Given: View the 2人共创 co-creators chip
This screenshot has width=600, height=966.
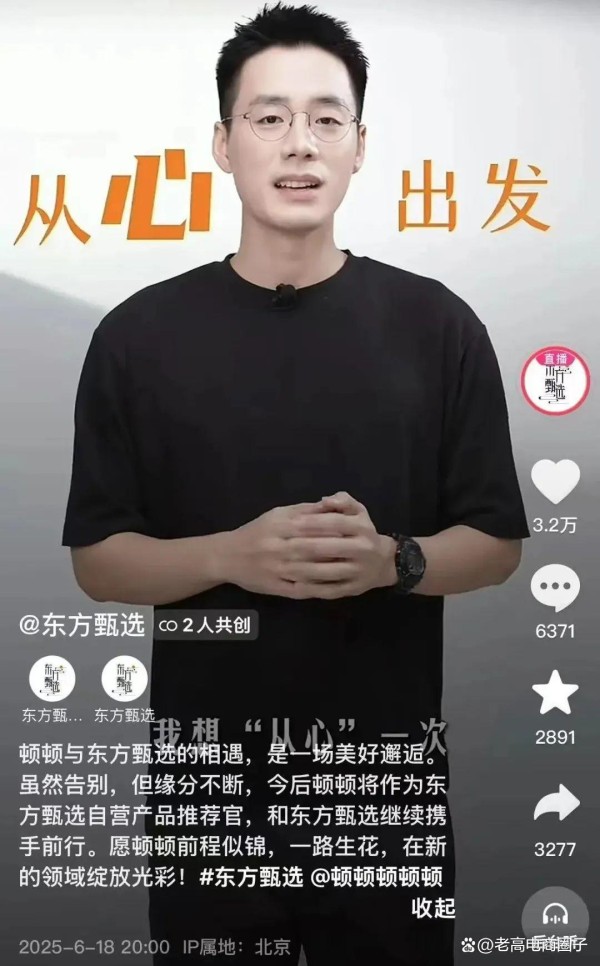Looking at the screenshot, I should click(203, 627).
